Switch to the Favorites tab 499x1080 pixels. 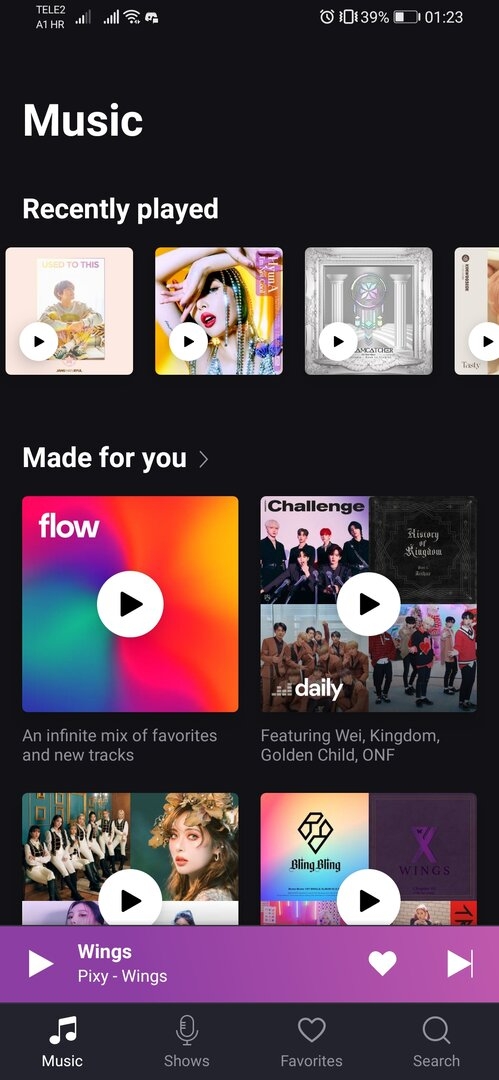coord(312,1042)
